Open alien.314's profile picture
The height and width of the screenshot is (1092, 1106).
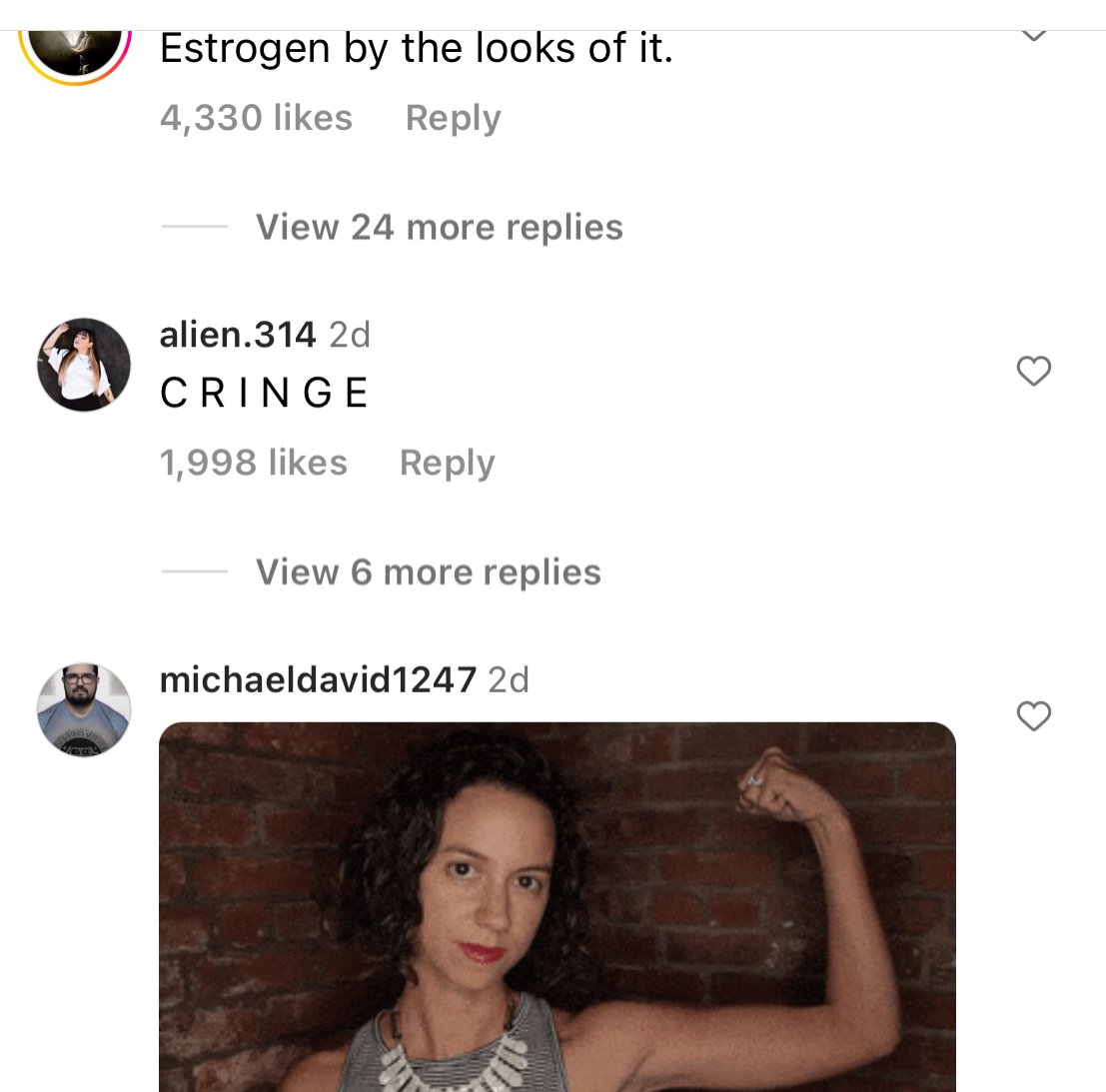pos(84,365)
